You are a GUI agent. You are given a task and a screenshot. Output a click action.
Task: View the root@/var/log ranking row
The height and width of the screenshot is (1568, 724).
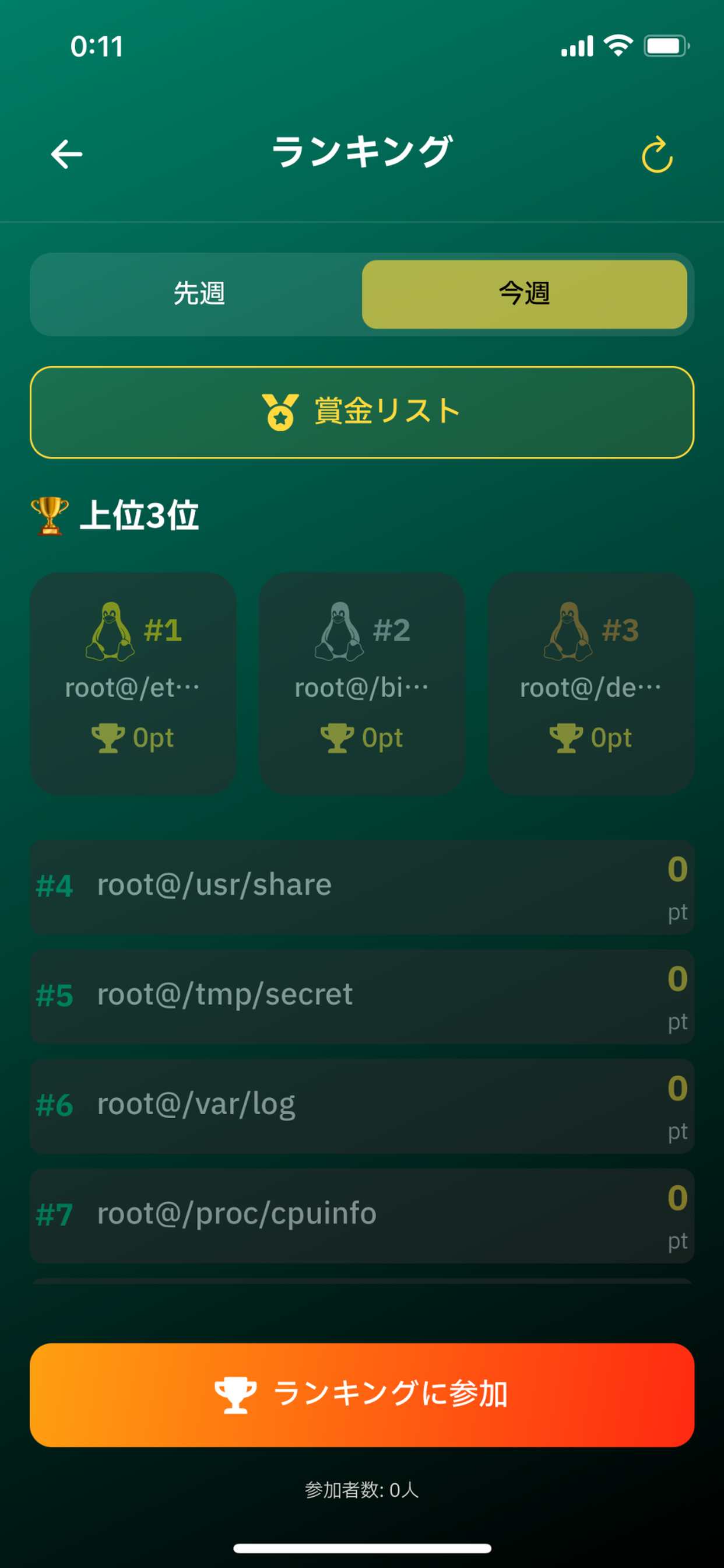362,1106
